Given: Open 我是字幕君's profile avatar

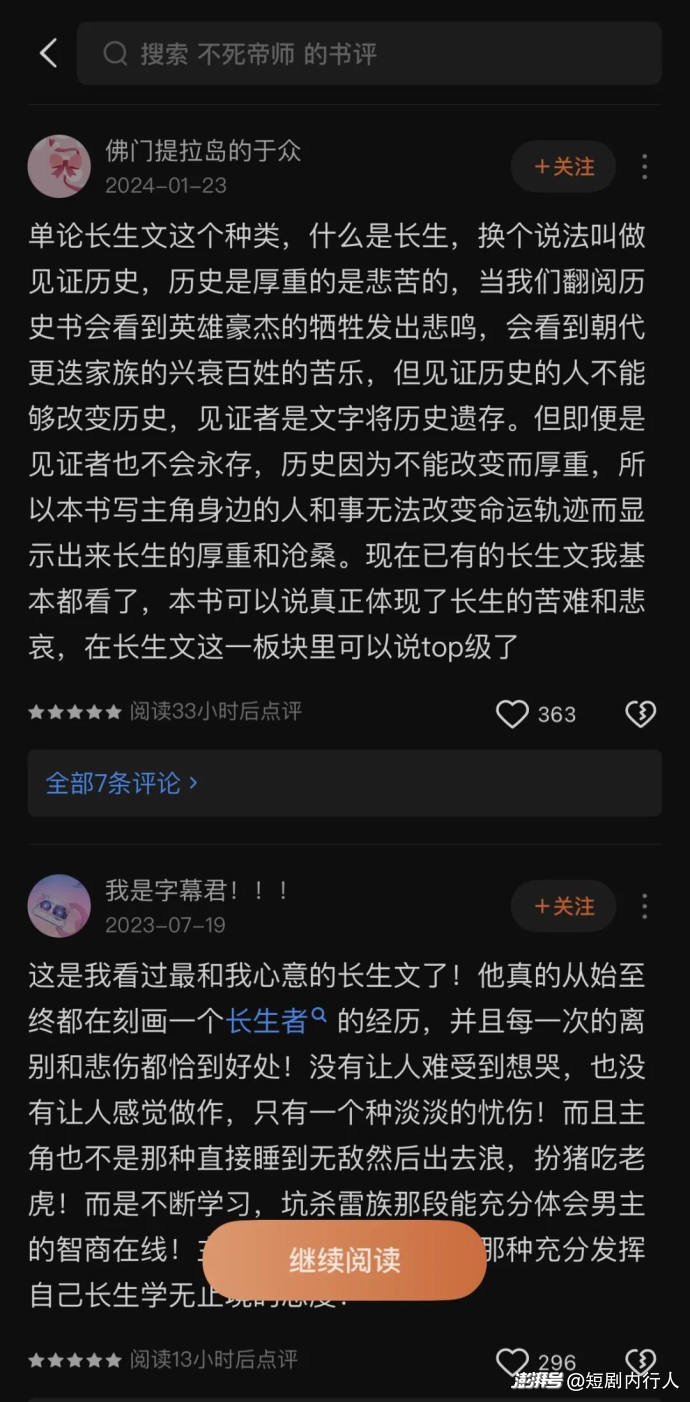Looking at the screenshot, I should click(x=59, y=905).
